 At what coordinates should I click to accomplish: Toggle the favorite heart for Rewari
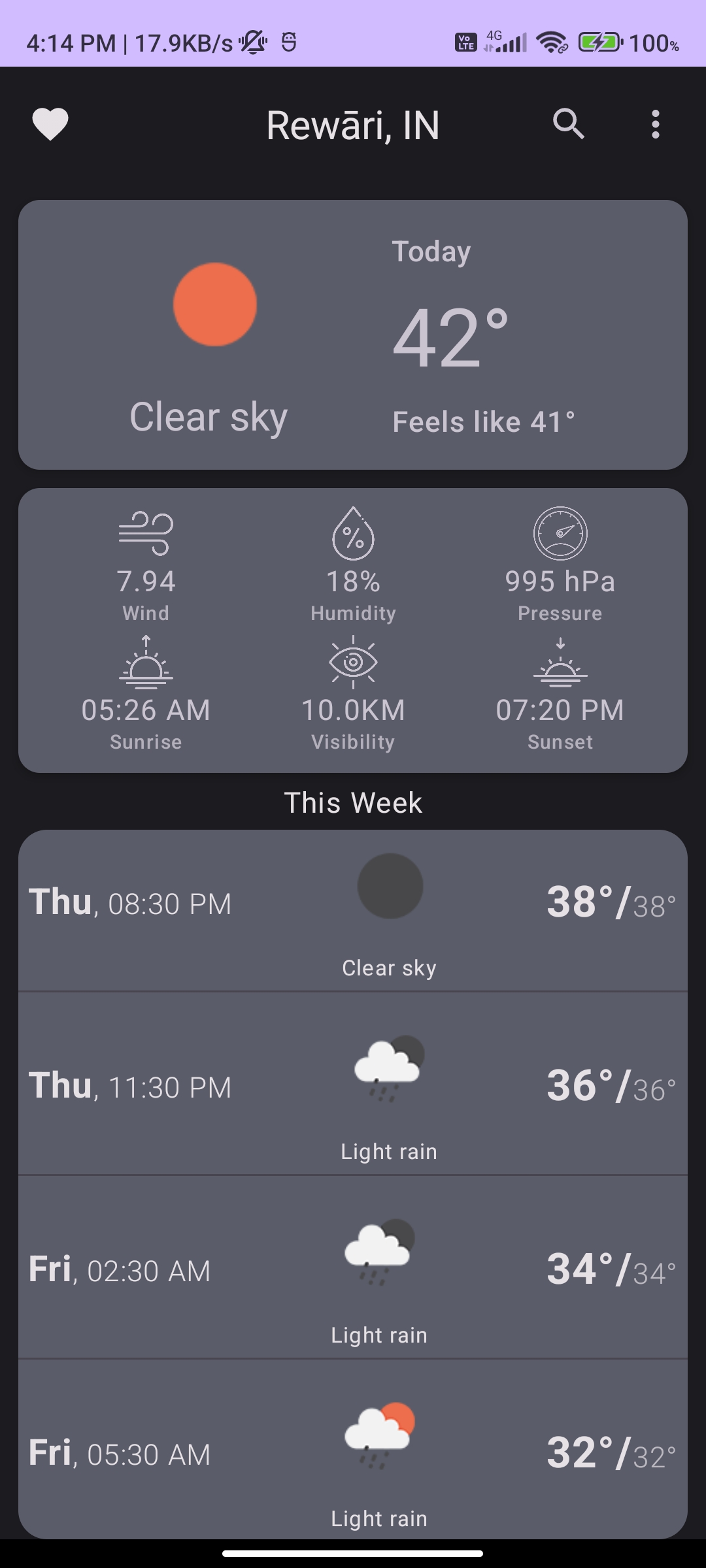coord(50,124)
